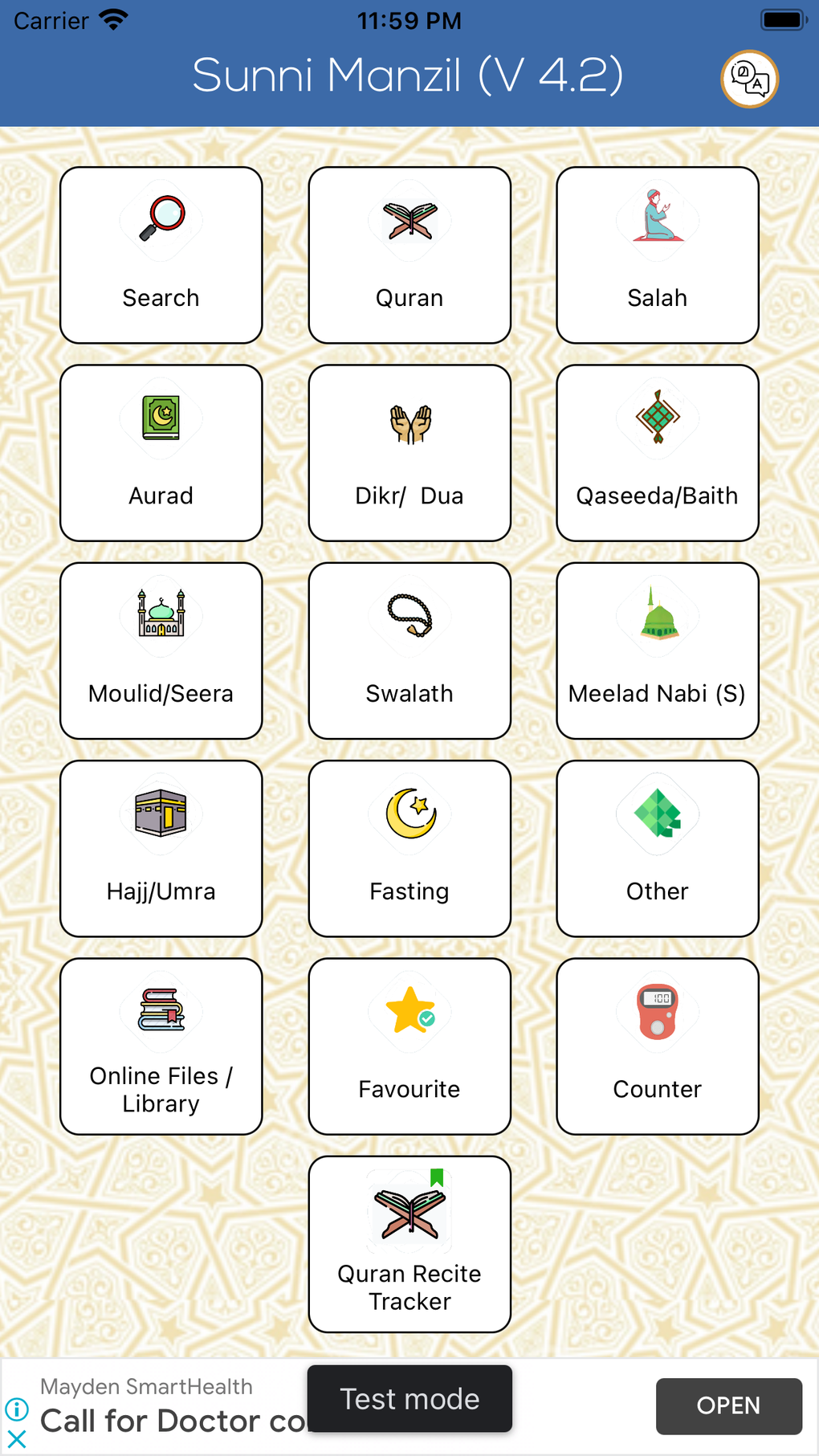Viewport: 819px width, 1456px height.
Task: Open the translation icon in the top bar
Action: [748, 79]
